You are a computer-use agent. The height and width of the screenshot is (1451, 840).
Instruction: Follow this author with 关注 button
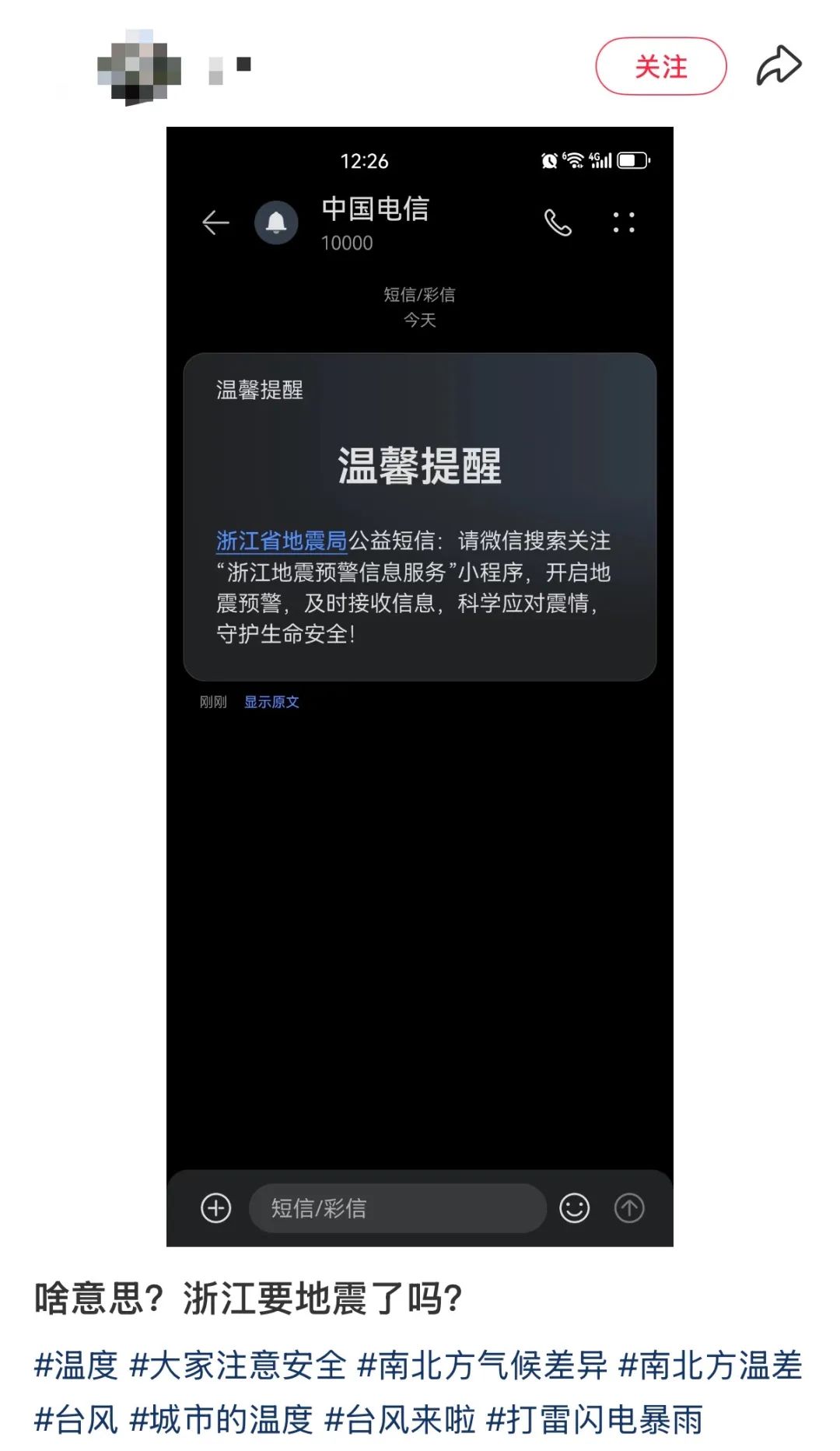point(660,67)
